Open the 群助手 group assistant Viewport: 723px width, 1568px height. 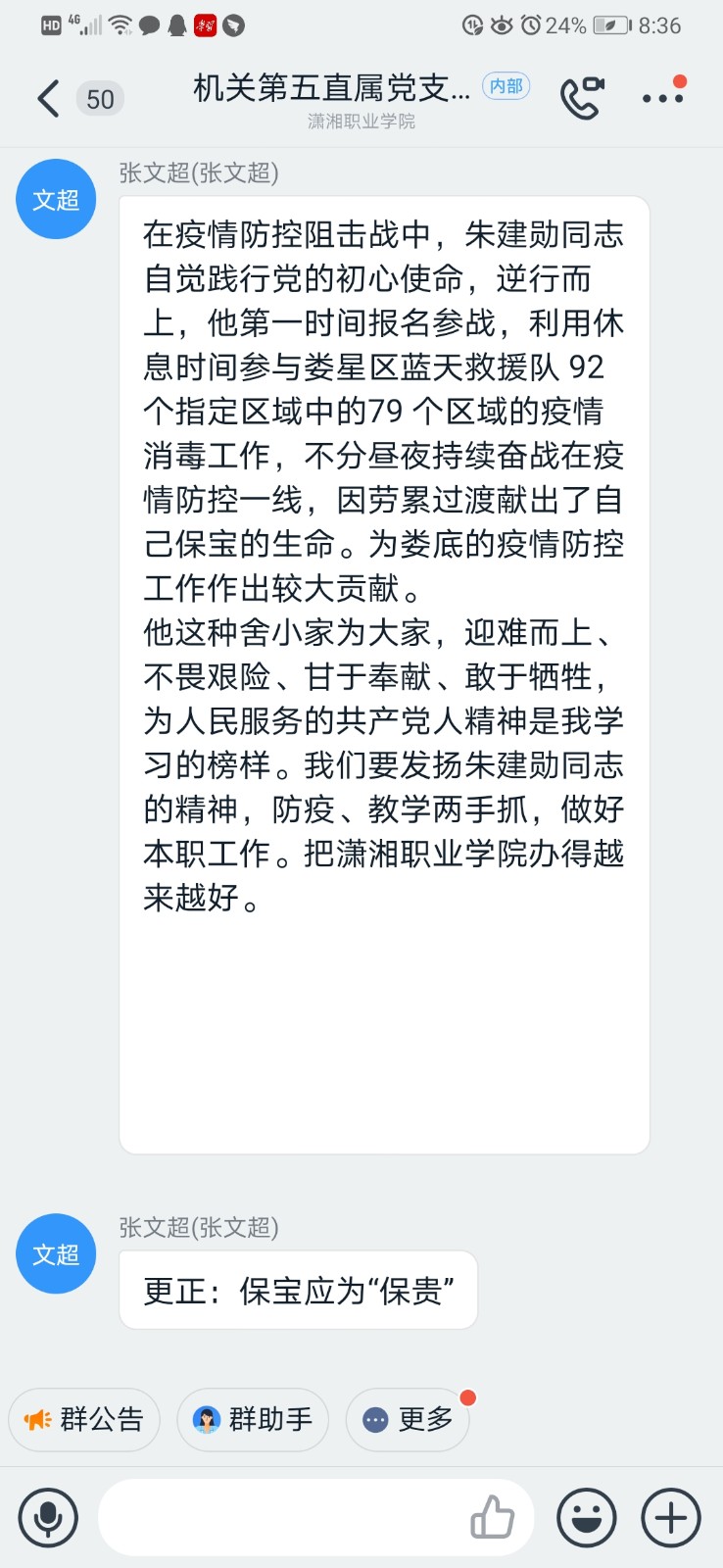[x=253, y=1419]
